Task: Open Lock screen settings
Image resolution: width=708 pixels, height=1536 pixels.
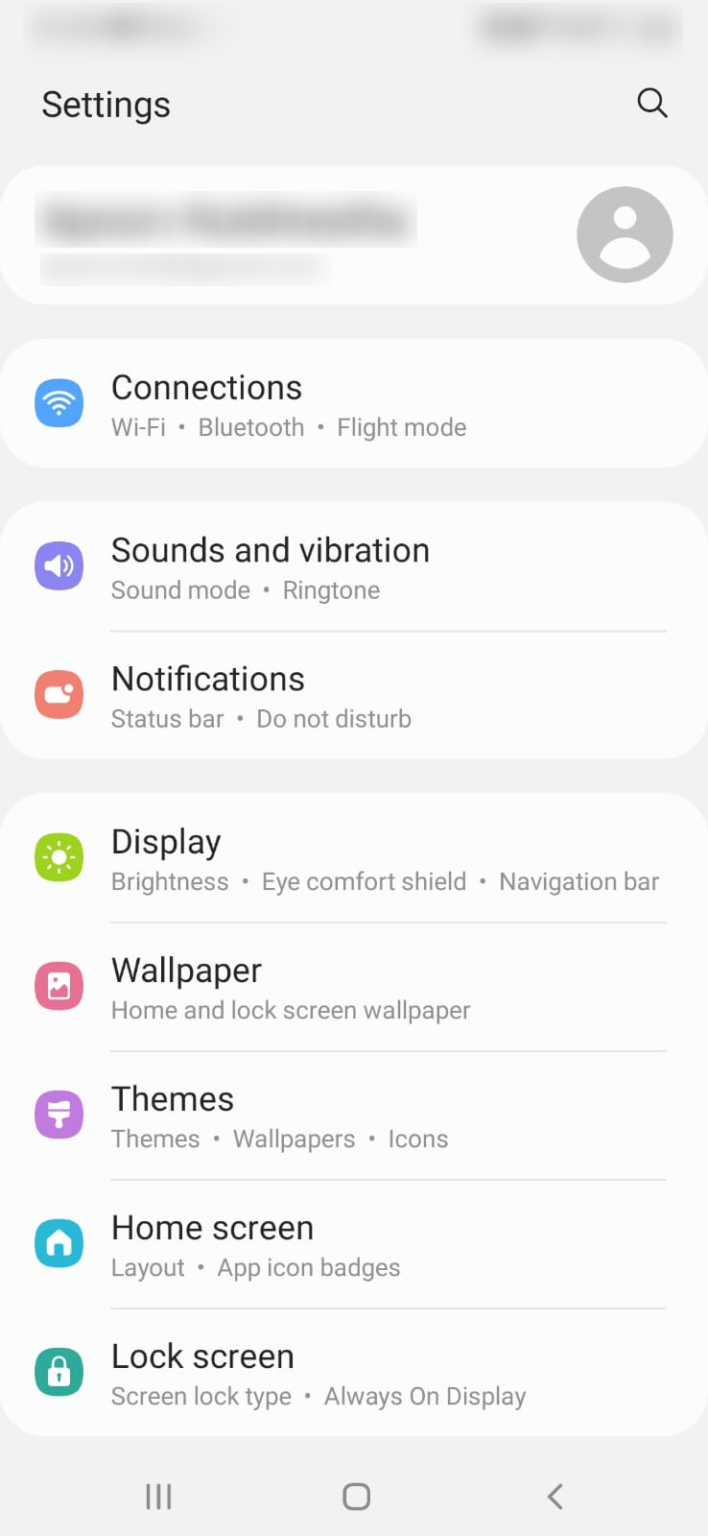Action: pyautogui.click(x=354, y=1372)
